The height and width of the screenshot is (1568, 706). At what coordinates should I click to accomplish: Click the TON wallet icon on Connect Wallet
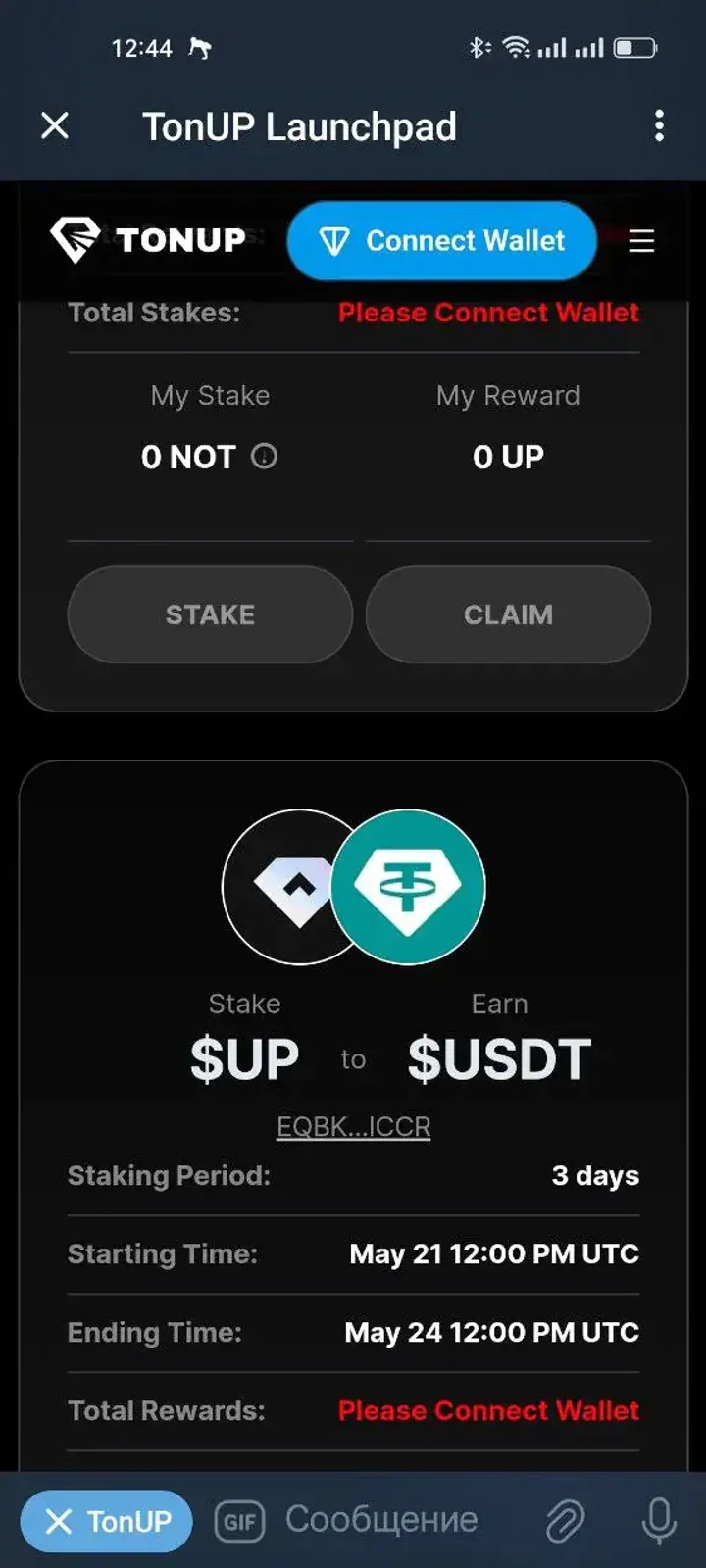pyautogui.click(x=334, y=241)
